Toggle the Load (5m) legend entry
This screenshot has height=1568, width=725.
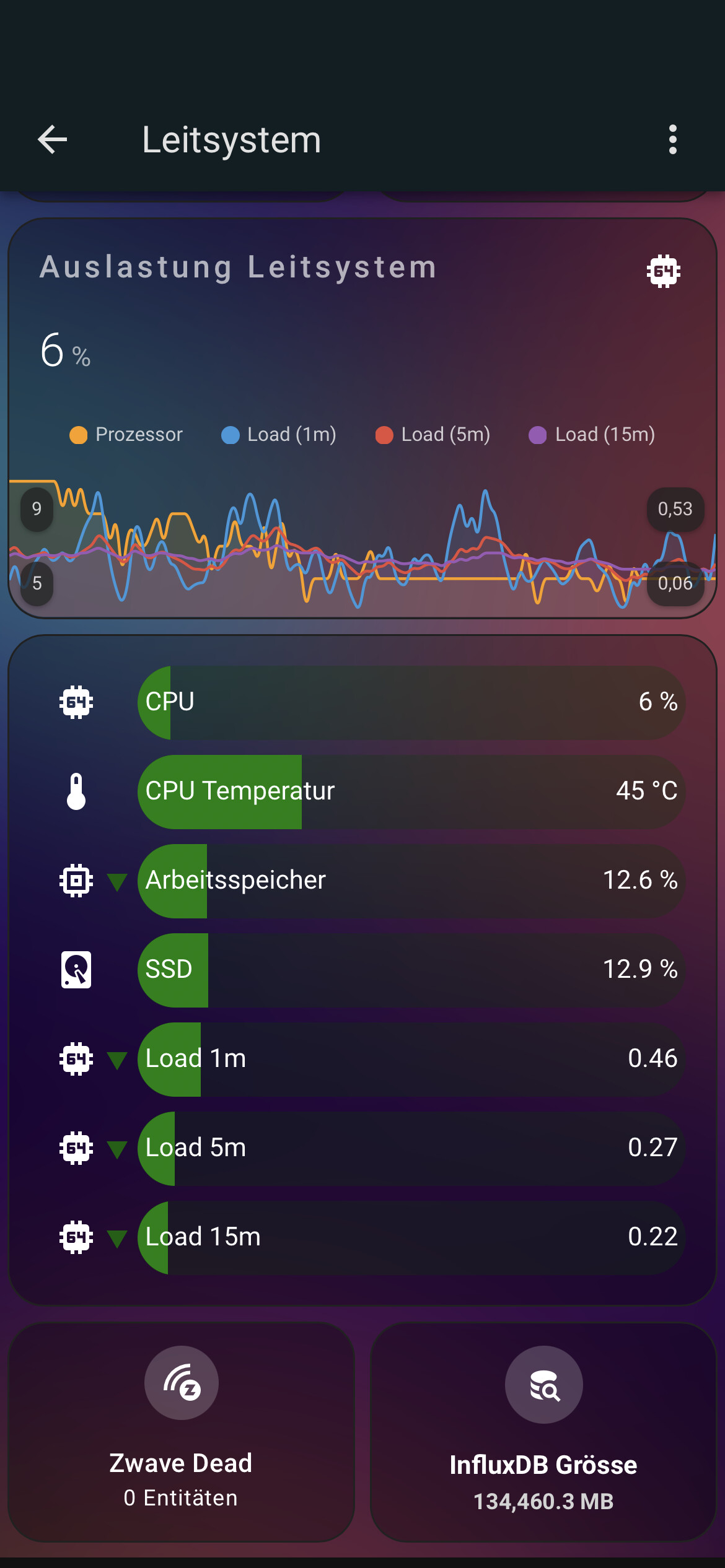[x=433, y=435]
